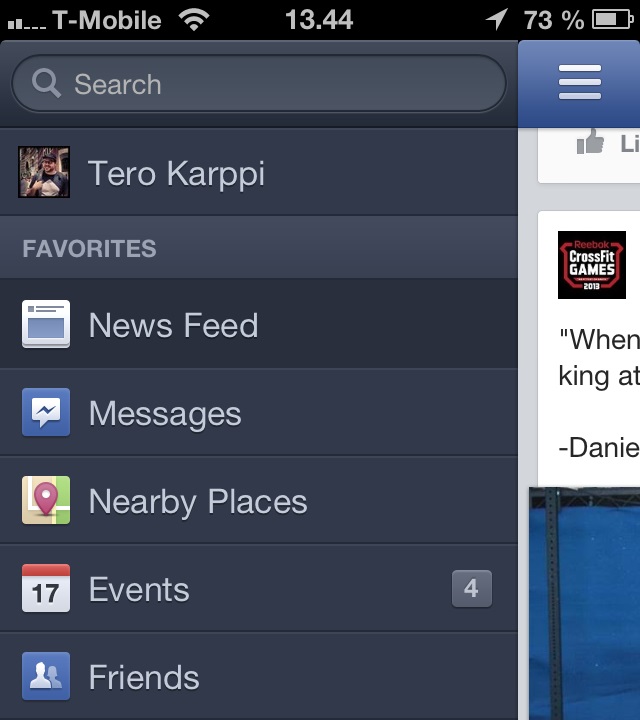View Events
The height and width of the screenshot is (720, 640).
138,589
